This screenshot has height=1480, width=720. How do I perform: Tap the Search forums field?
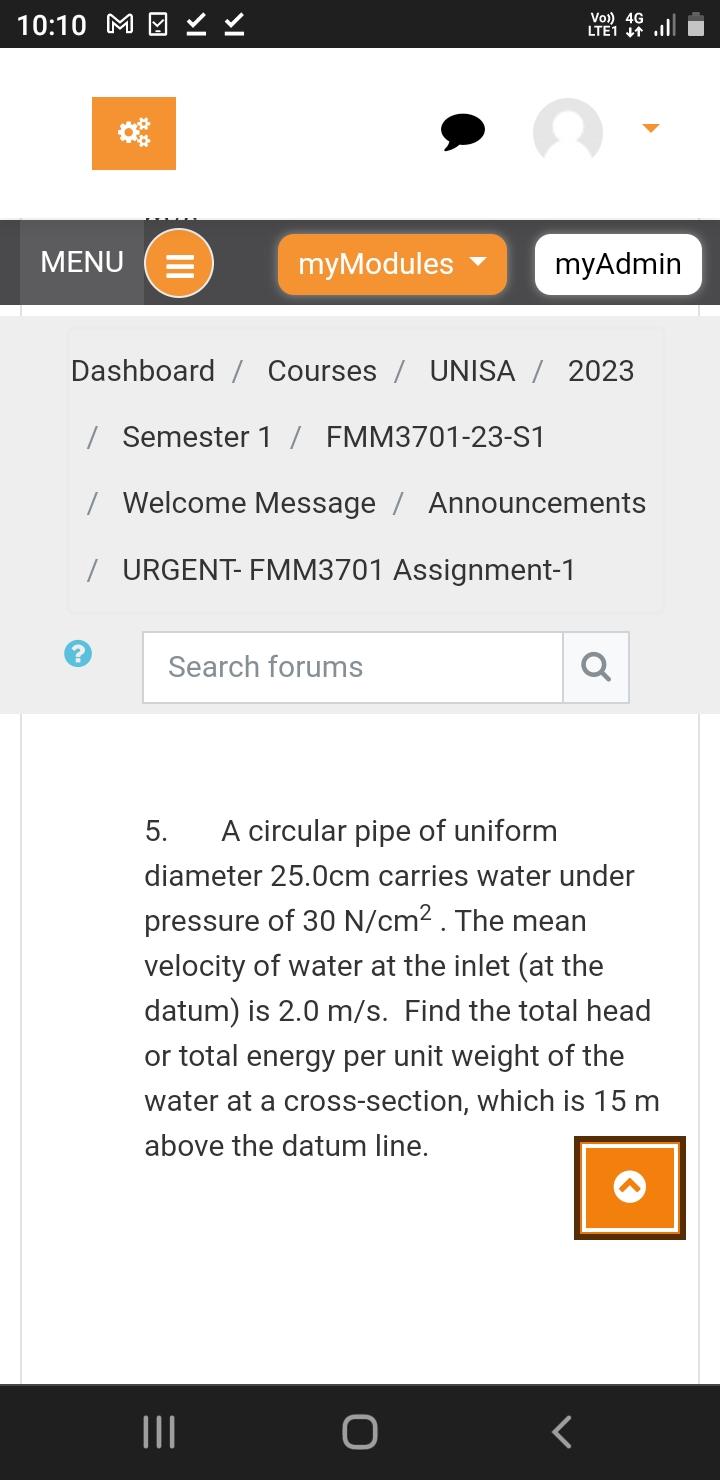coord(353,667)
